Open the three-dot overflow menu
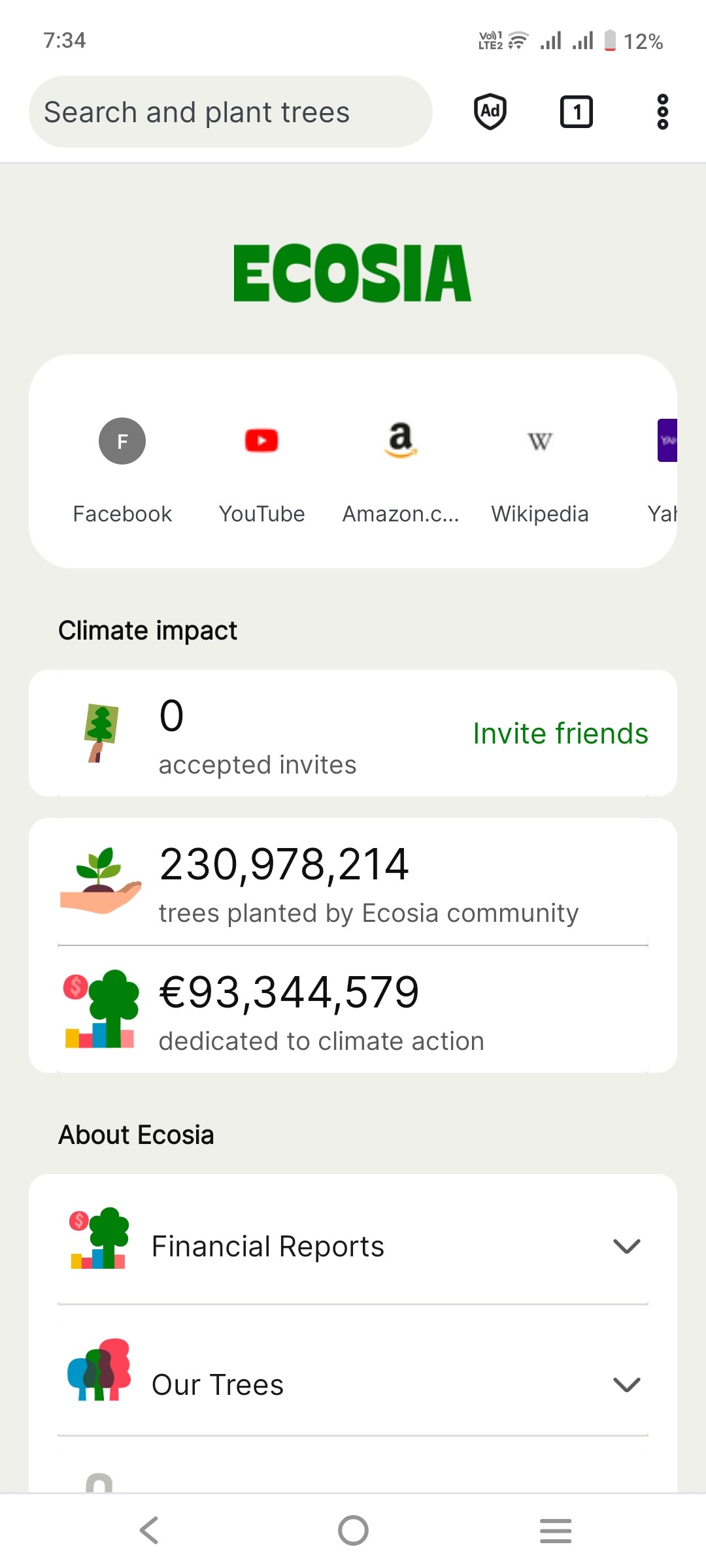 point(662,112)
